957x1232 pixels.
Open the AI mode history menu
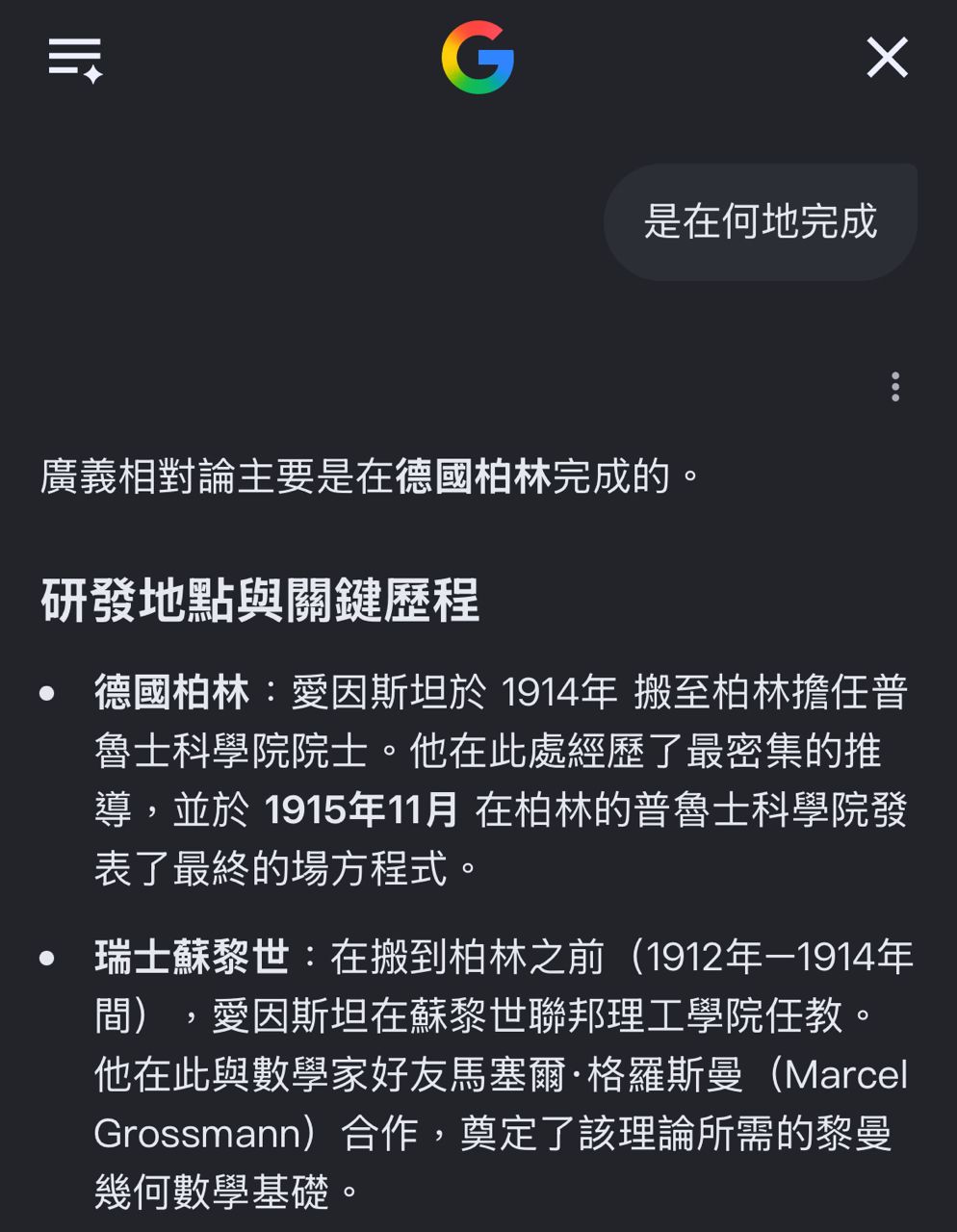coord(76,60)
